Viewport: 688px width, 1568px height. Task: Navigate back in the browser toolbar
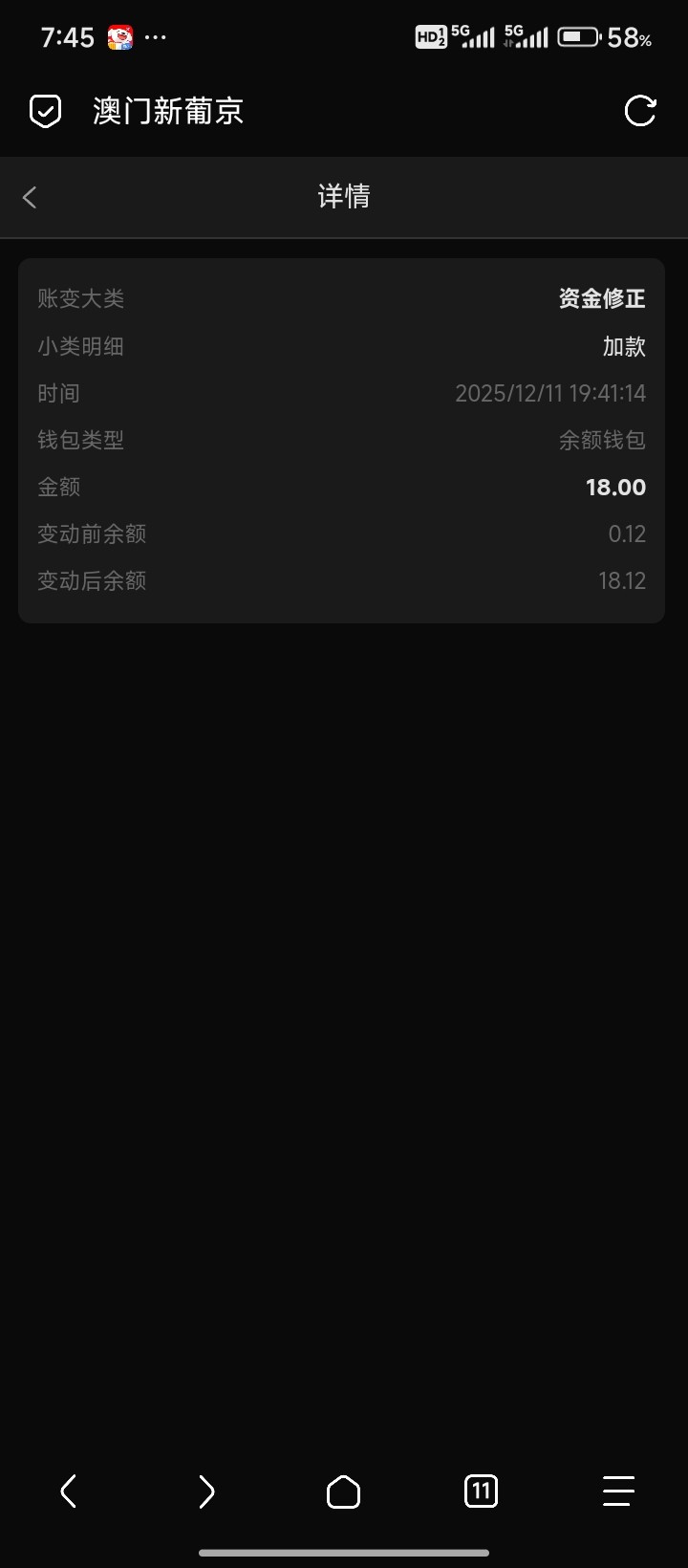(x=68, y=1491)
